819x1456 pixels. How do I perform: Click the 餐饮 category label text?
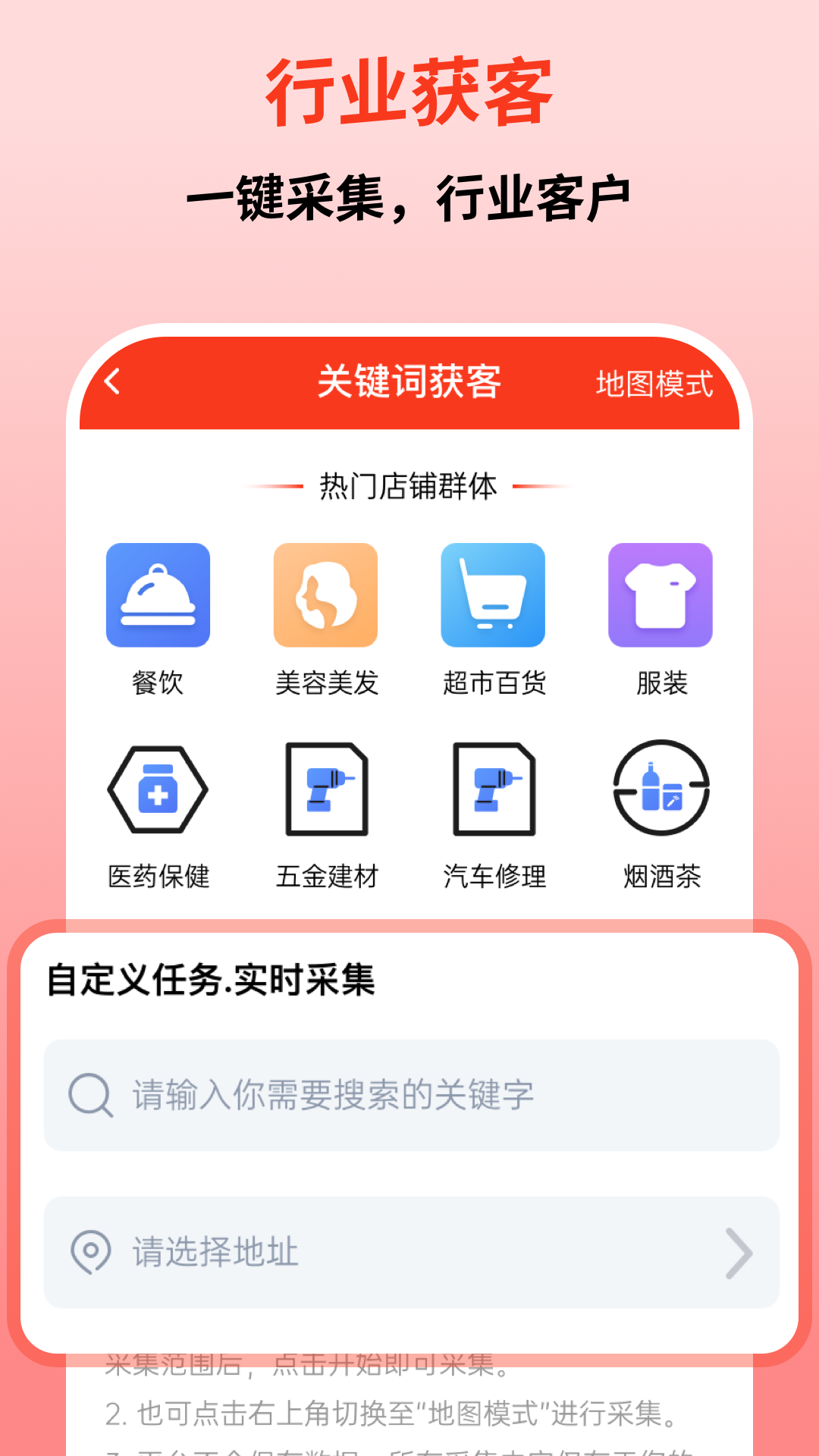[x=158, y=685]
